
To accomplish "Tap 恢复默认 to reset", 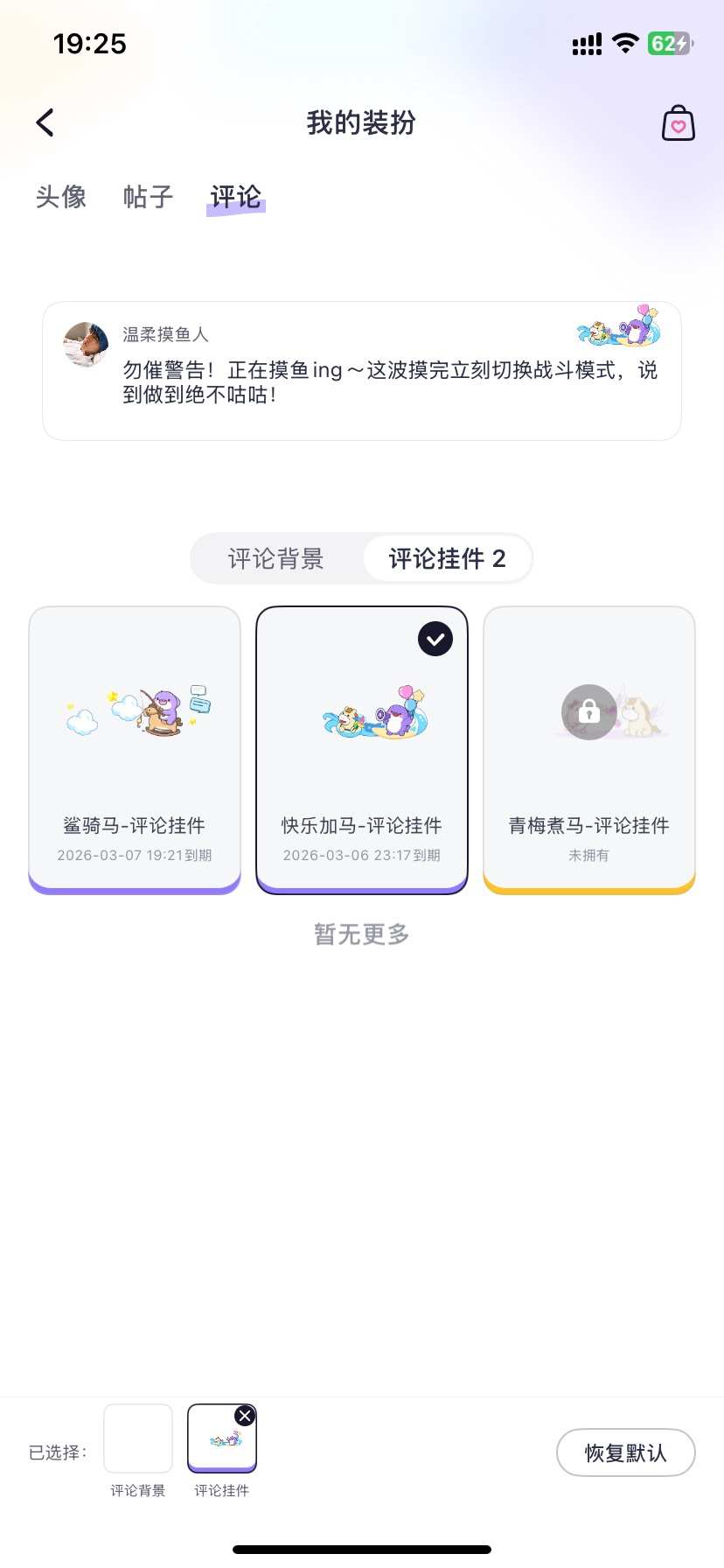I will pos(625,1452).
